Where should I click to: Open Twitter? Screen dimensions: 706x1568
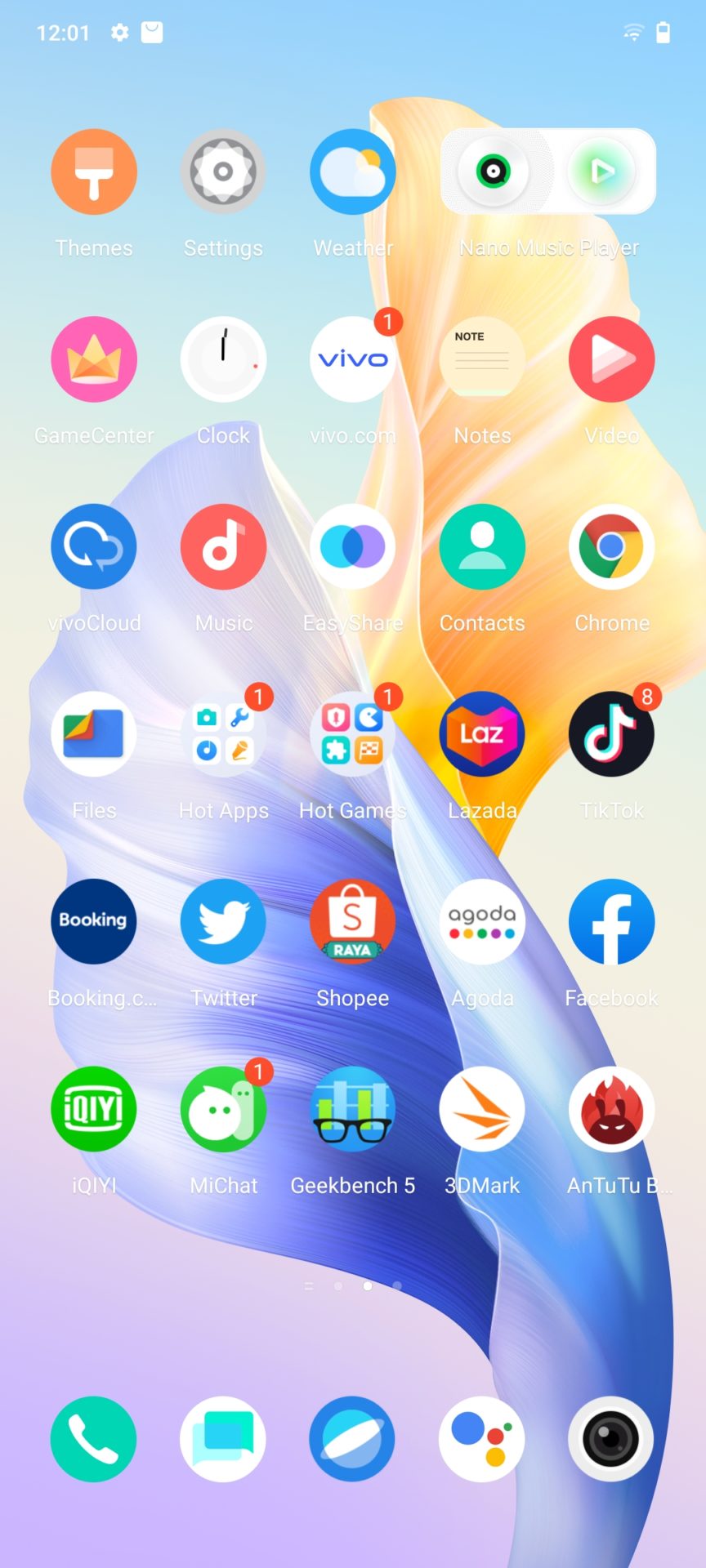[223, 921]
